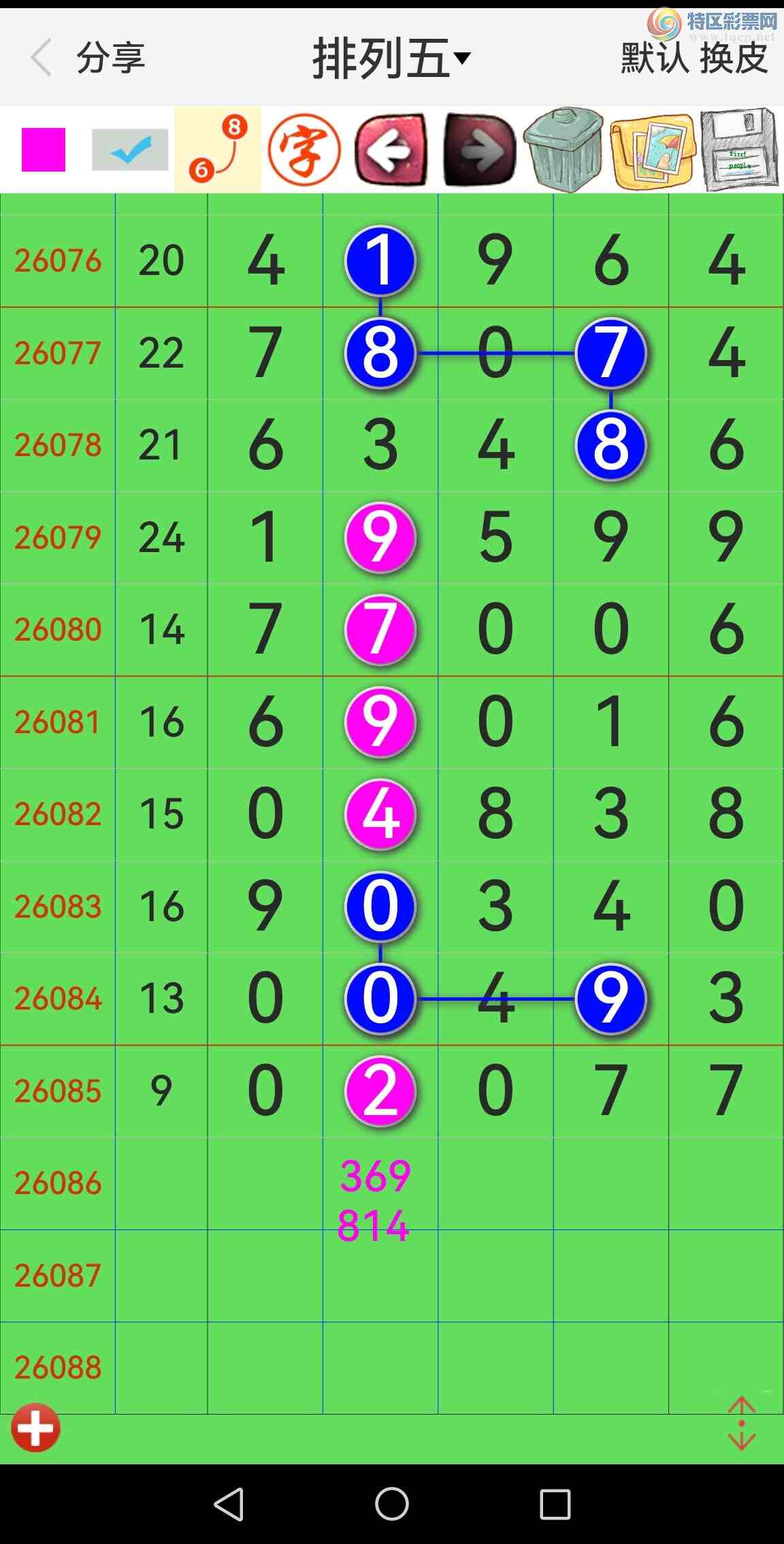Go back with the top-left arrow
The image size is (784, 1544).
click(41, 58)
